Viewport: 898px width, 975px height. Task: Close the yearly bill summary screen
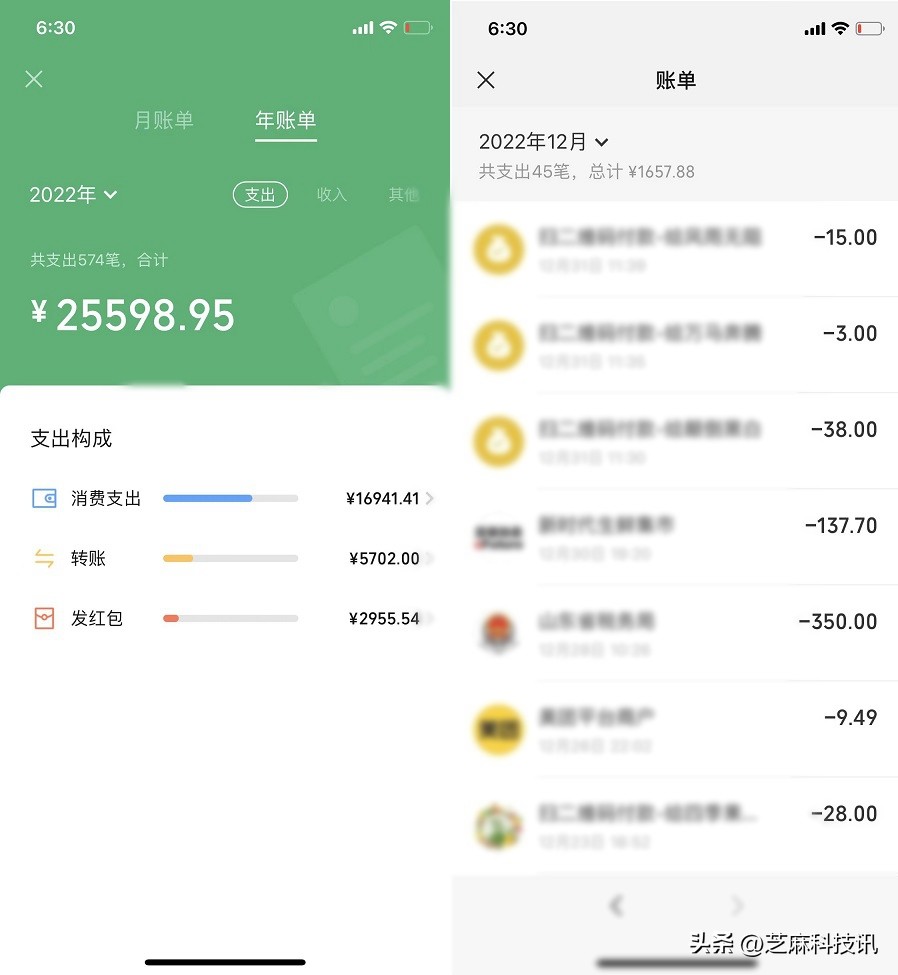click(x=34, y=79)
